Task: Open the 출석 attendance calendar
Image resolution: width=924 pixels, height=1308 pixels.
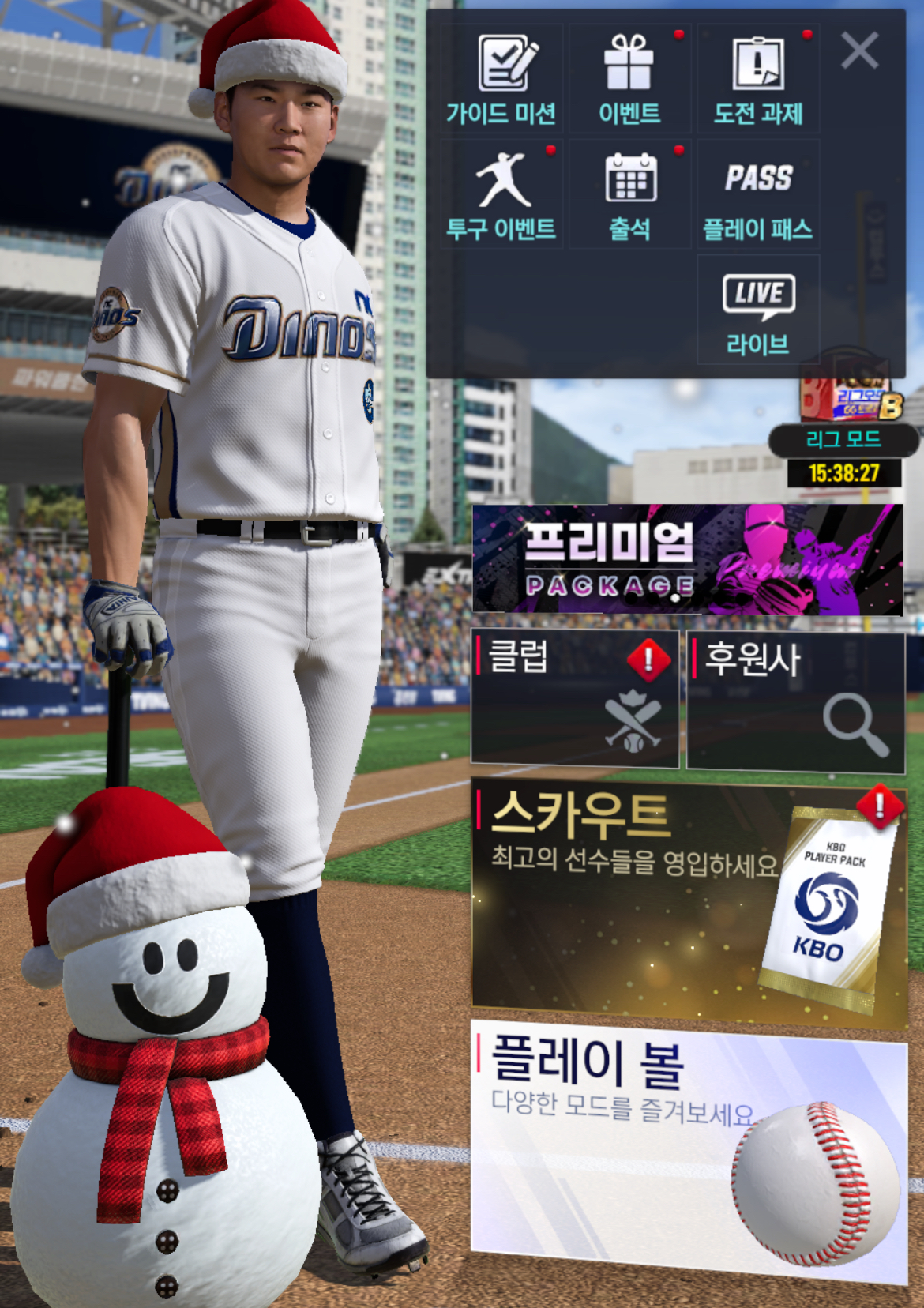Action: (629, 195)
